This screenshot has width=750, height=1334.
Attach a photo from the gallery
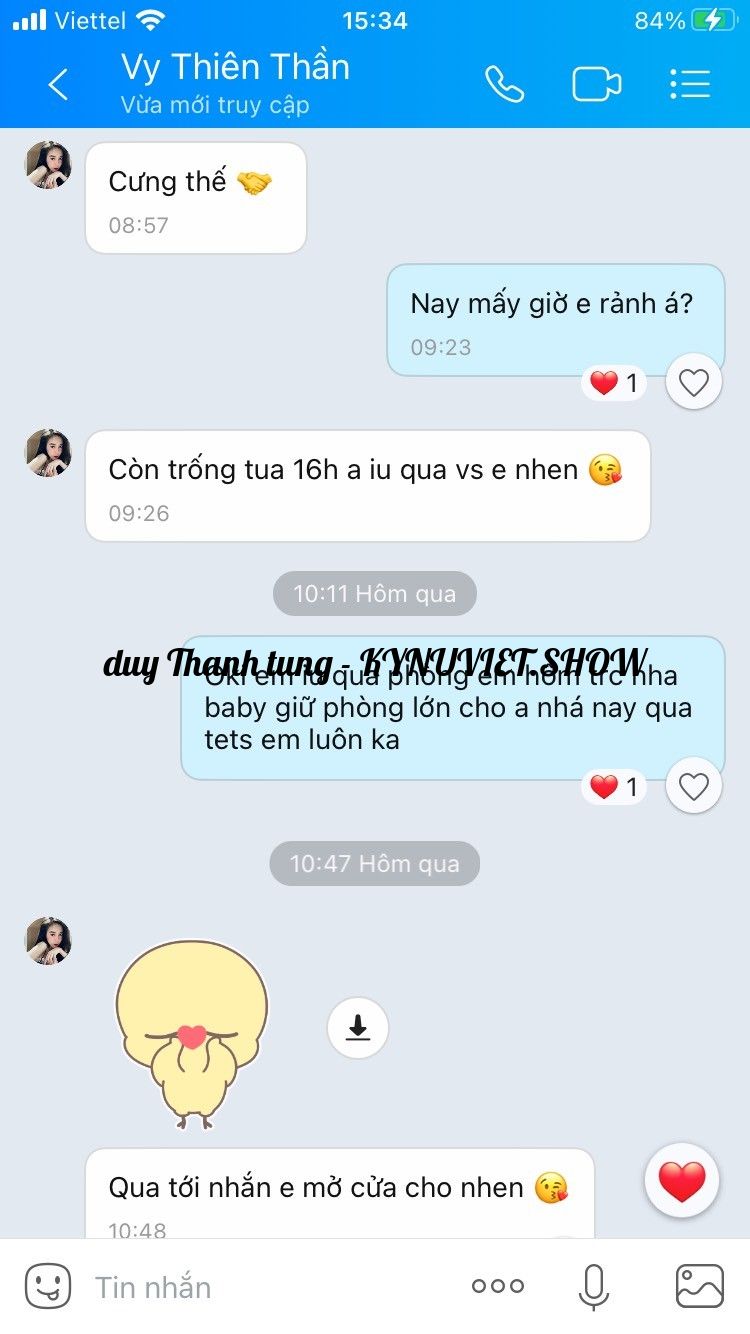click(x=699, y=1286)
